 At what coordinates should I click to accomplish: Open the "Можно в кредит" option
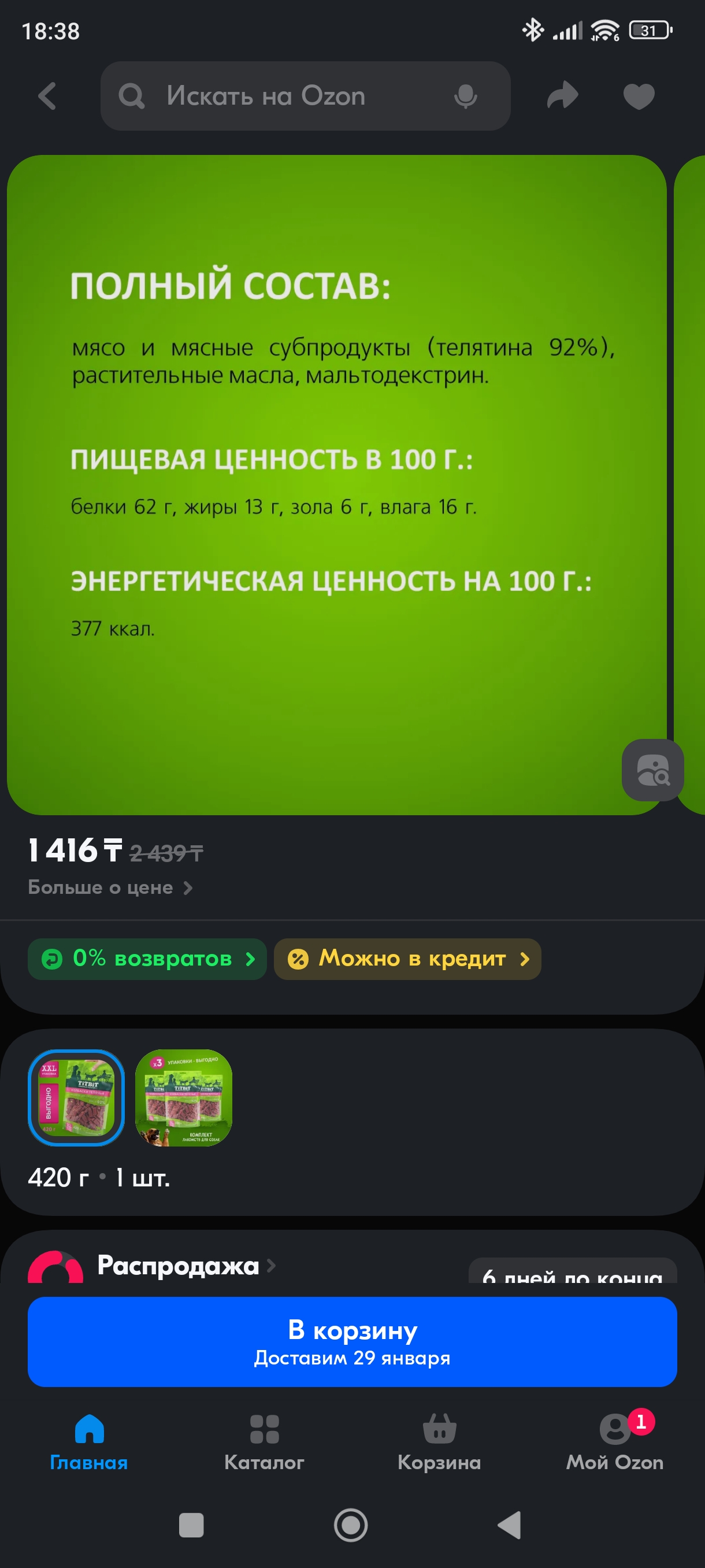click(x=407, y=959)
